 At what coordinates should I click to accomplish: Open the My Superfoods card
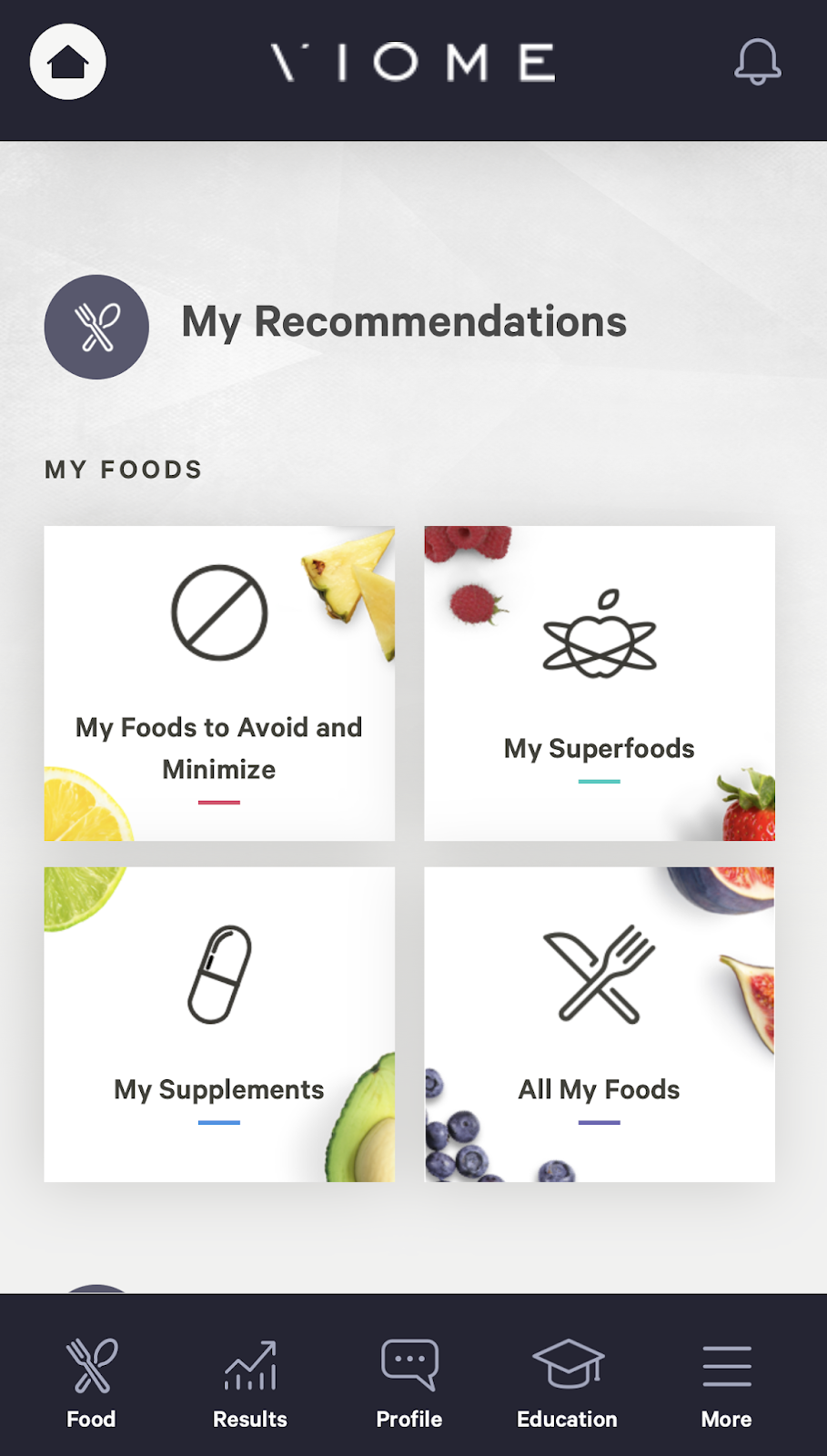(x=600, y=683)
